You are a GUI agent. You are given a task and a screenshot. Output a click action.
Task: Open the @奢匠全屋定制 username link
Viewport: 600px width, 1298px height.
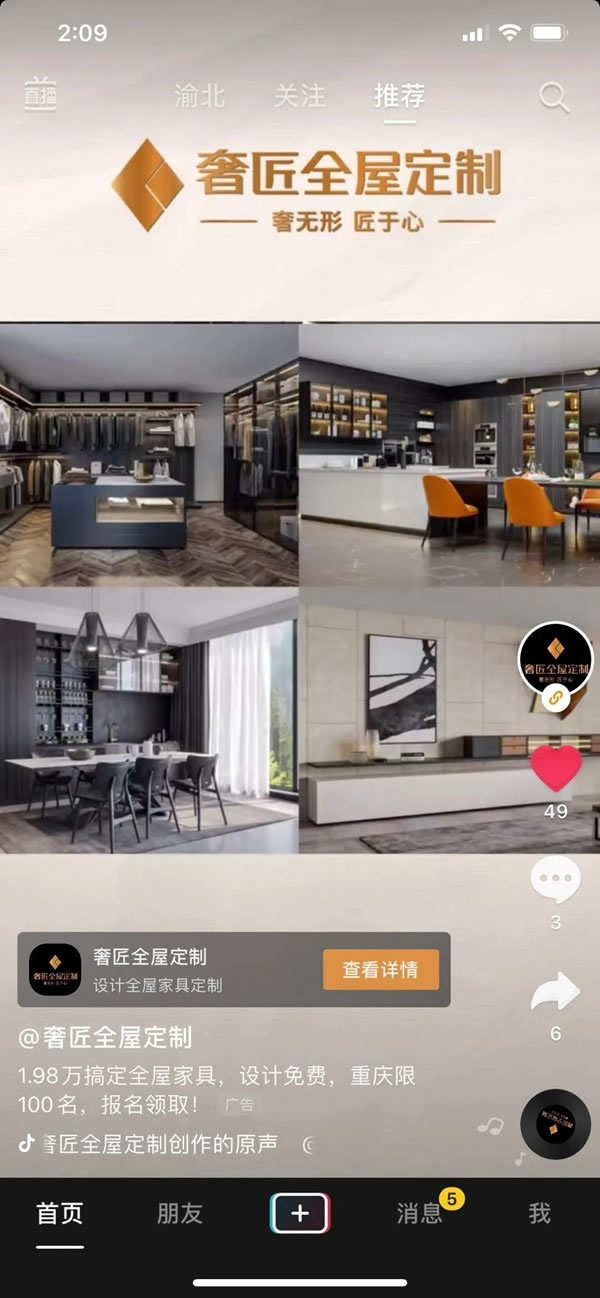(x=105, y=1037)
